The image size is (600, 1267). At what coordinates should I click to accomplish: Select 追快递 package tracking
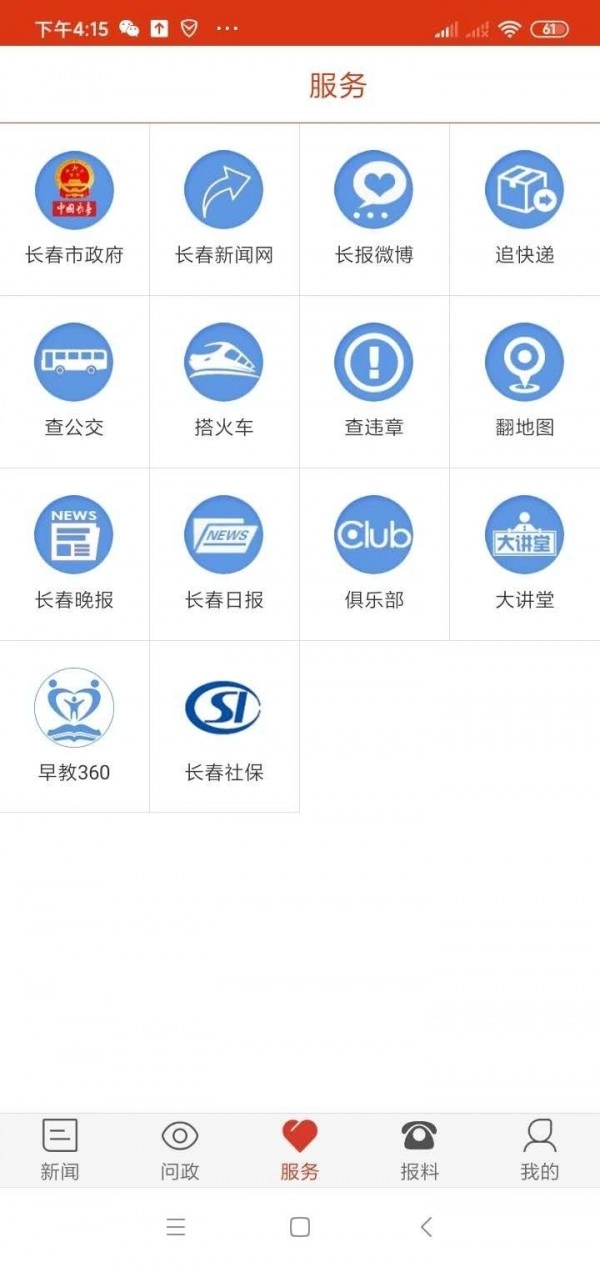pyautogui.click(x=524, y=209)
